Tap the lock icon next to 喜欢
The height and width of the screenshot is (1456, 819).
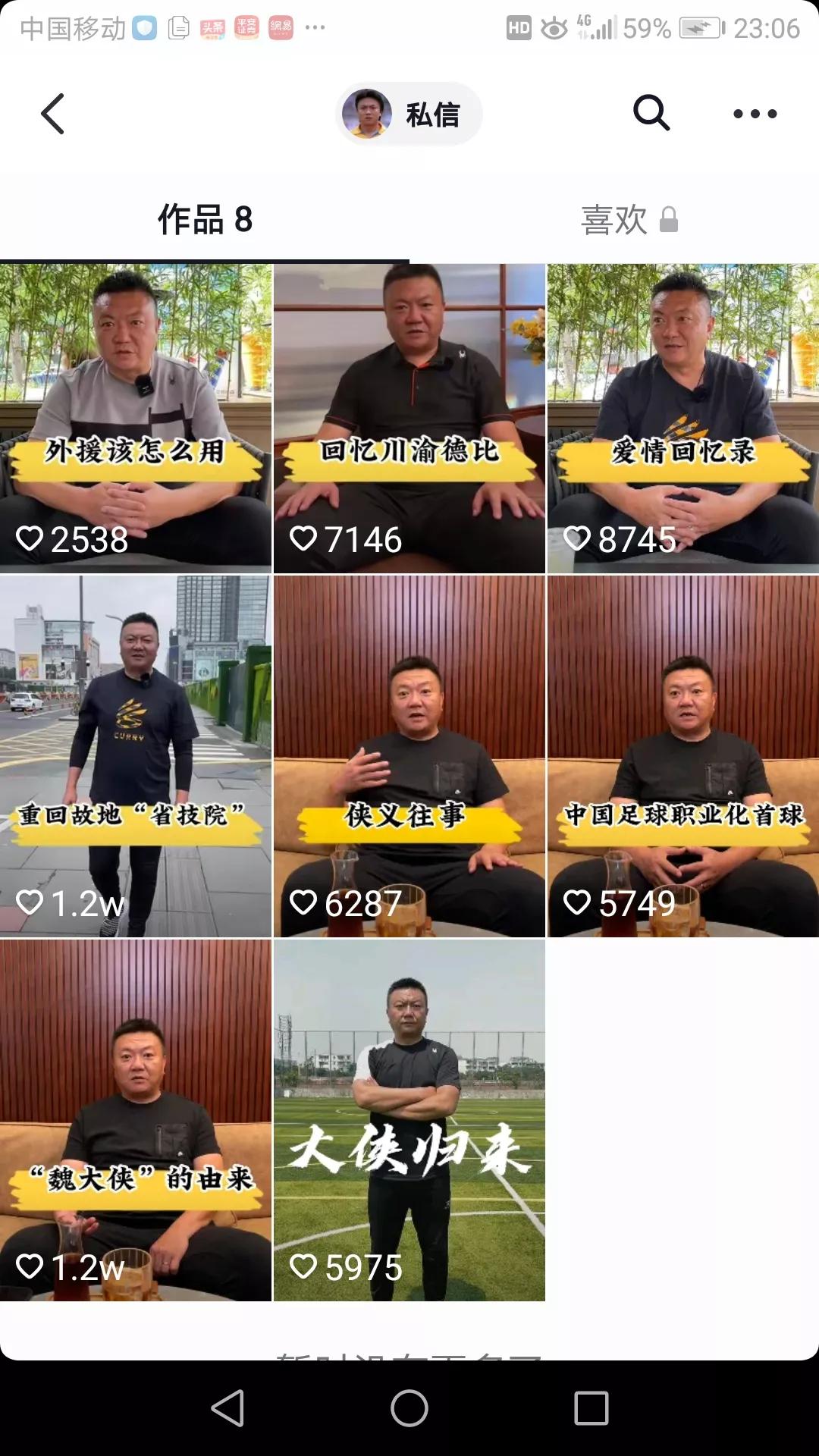670,220
